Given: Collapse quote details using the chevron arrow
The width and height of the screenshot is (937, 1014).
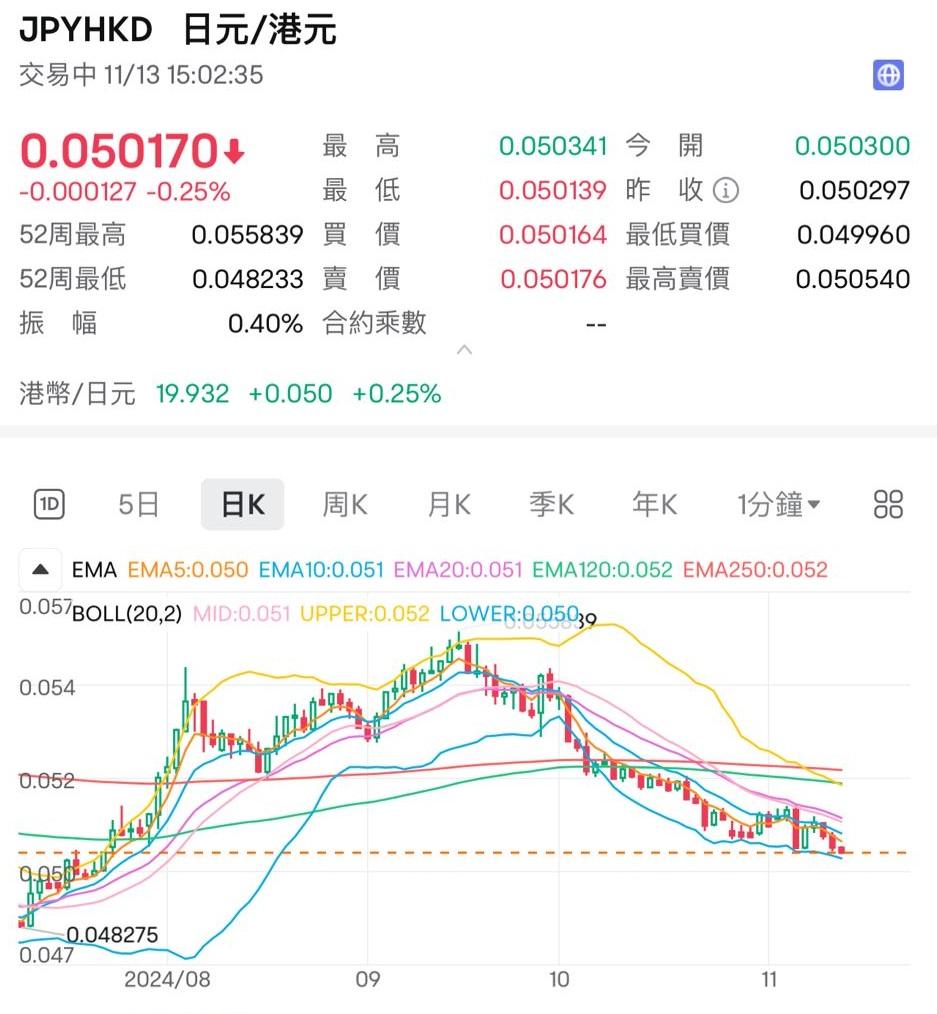Looking at the screenshot, I should point(463,351).
